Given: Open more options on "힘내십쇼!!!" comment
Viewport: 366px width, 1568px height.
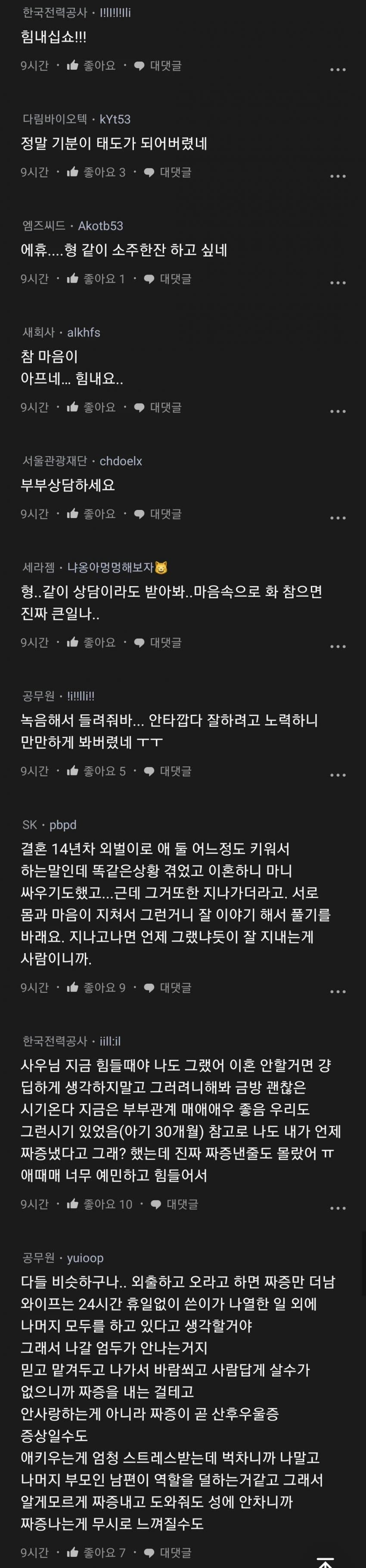Looking at the screenshot, I should 338,70.
